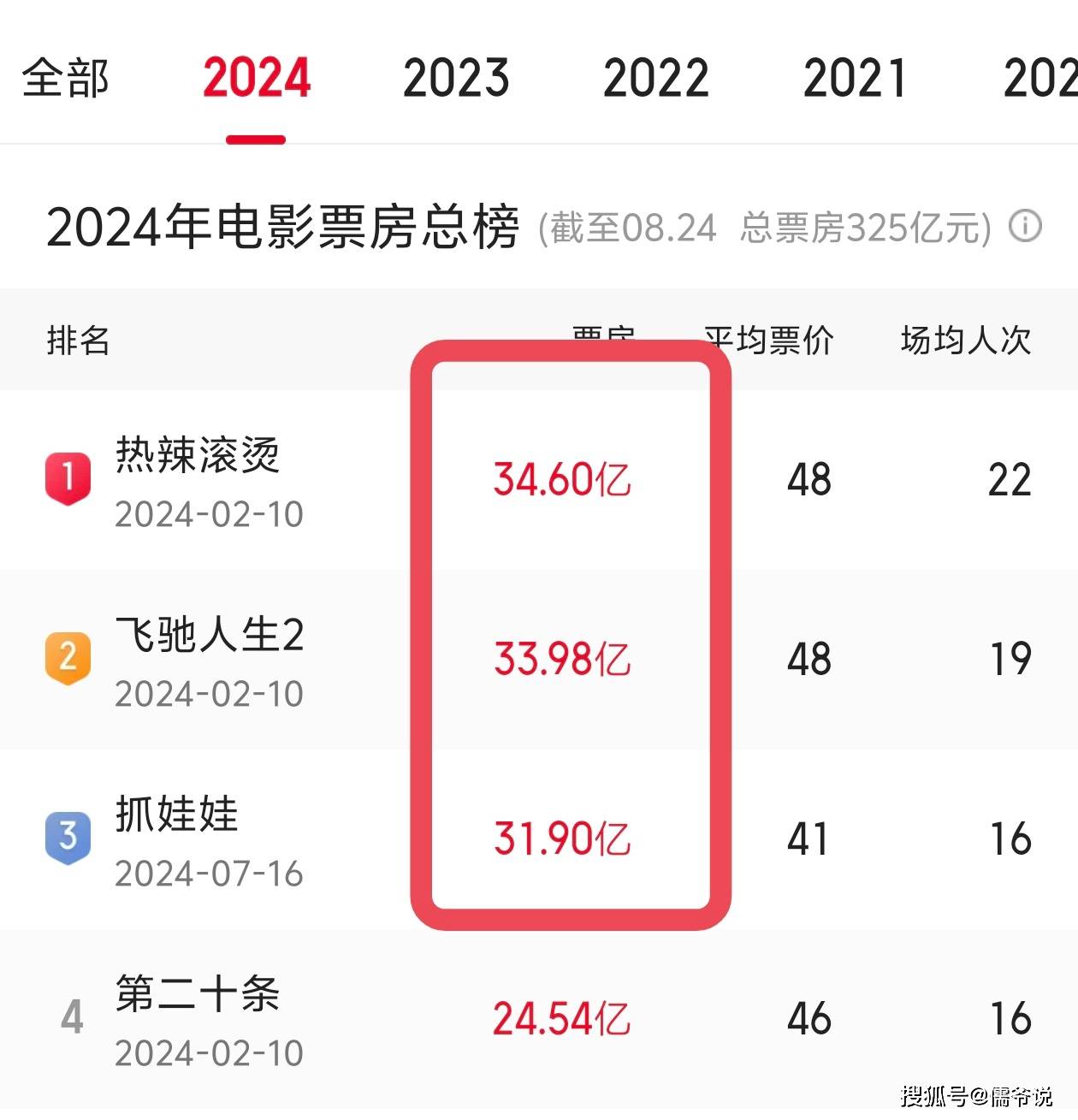The width and height of the screenshot is (1078, 1120).
Task: Switch to the 2022 year tab
Action: click(x=656, y=79)
